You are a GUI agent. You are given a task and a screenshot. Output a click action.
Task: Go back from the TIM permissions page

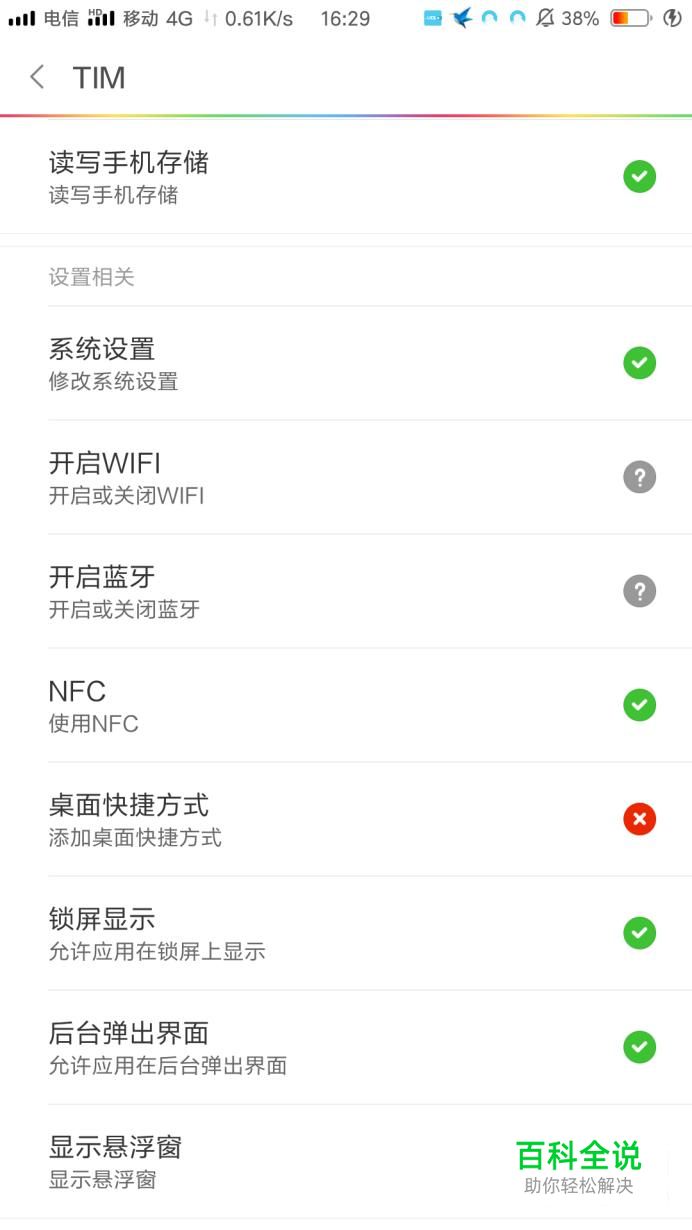38,77
